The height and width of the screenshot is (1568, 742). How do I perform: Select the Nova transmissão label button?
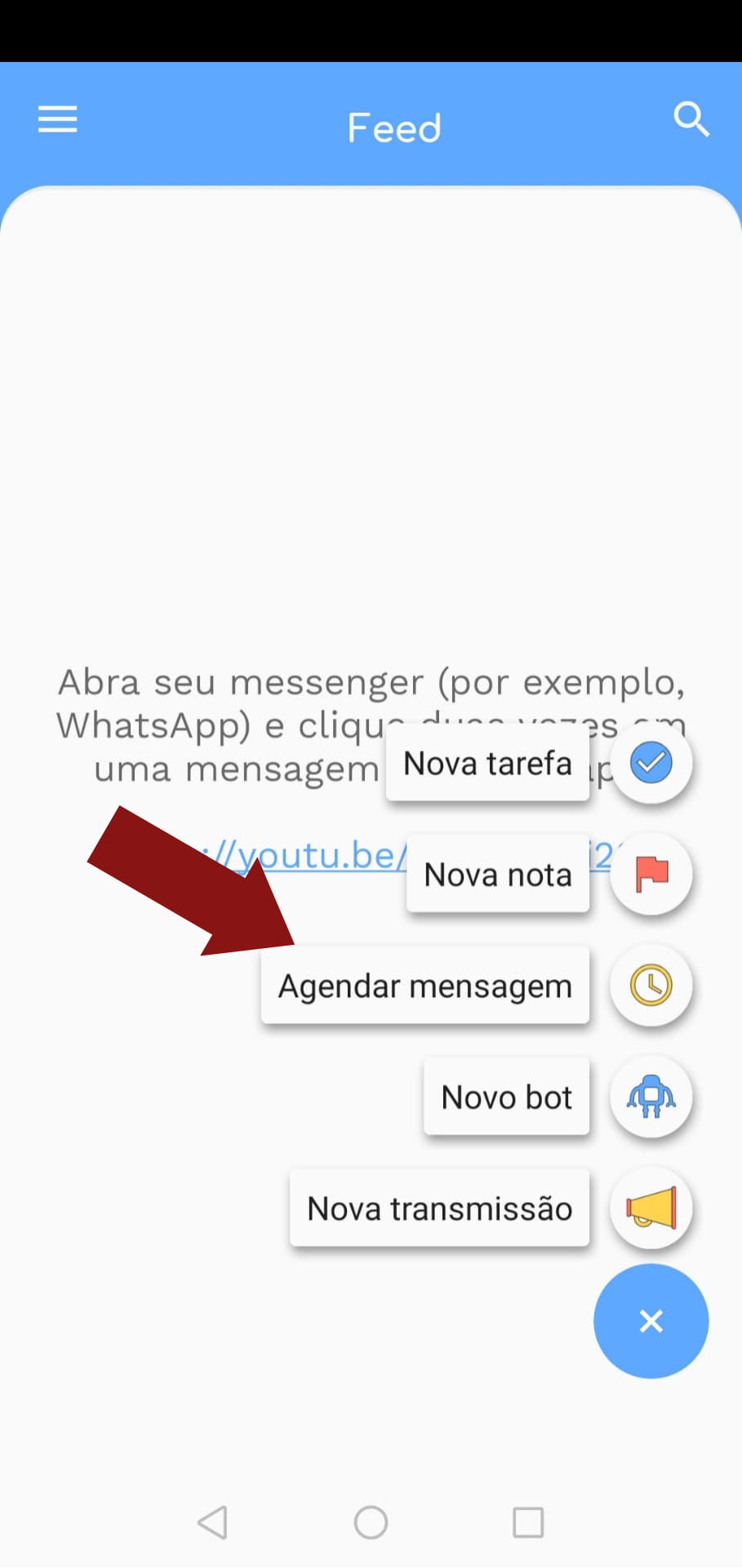[439, 1209]
